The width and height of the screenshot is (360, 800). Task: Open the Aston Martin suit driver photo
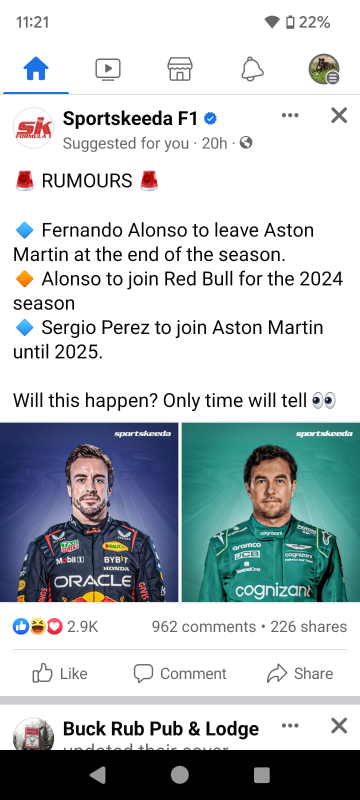click(x=271, y=512)
